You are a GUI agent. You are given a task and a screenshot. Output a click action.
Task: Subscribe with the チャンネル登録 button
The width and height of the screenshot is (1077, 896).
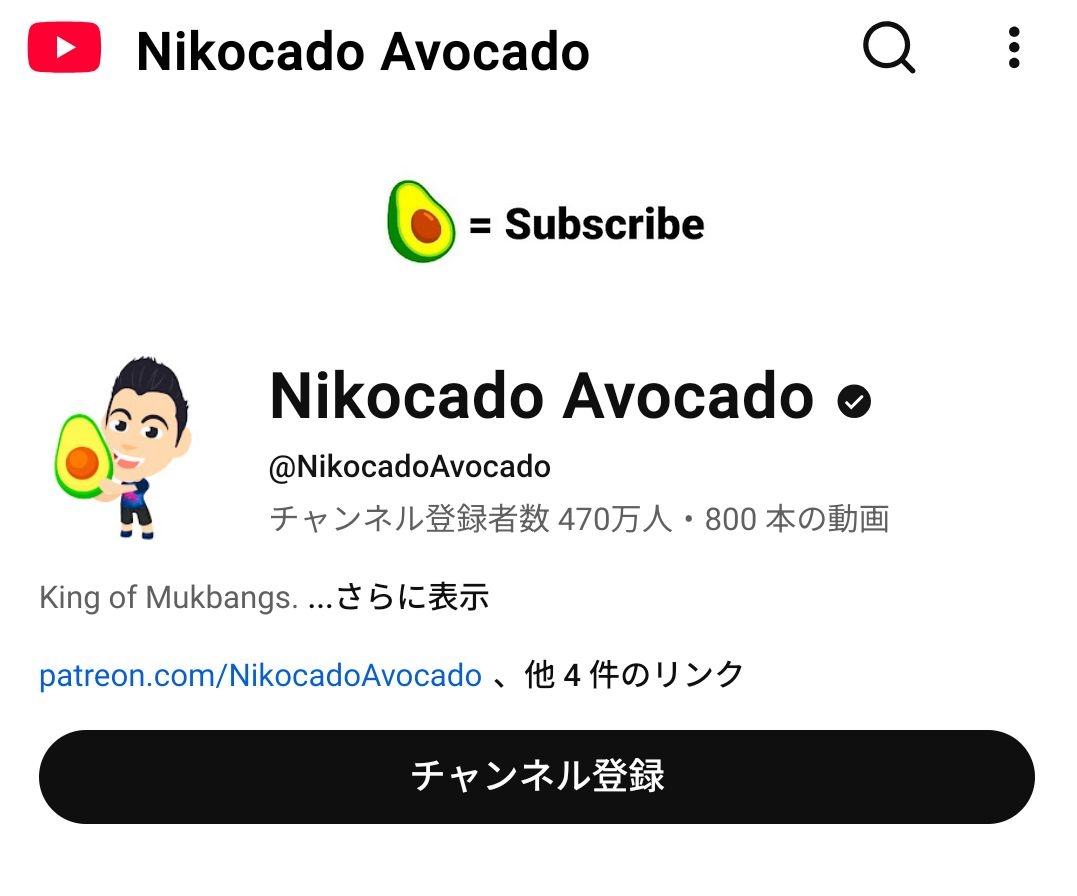[537, 777]
